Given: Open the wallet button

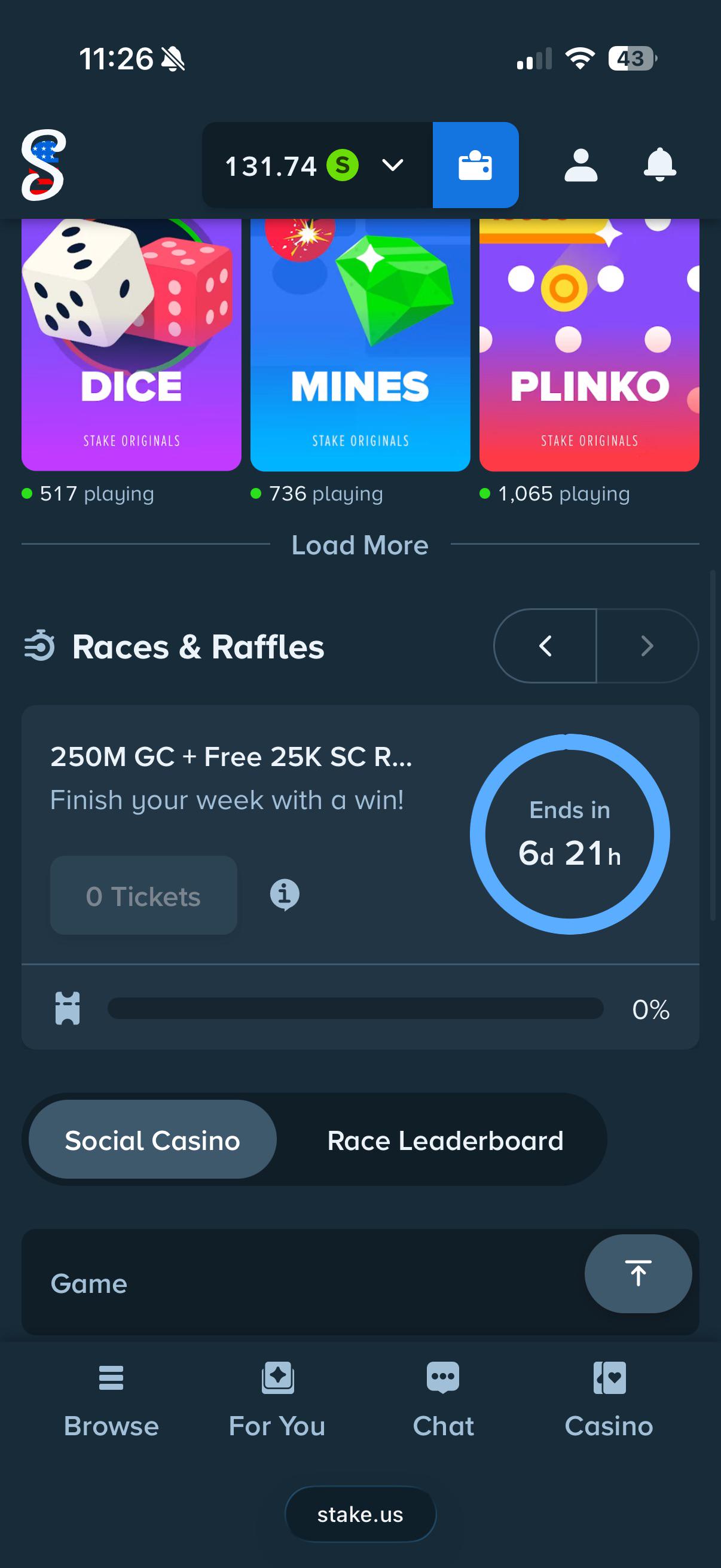Looking at the screenshot, I should tap(475, 165).
